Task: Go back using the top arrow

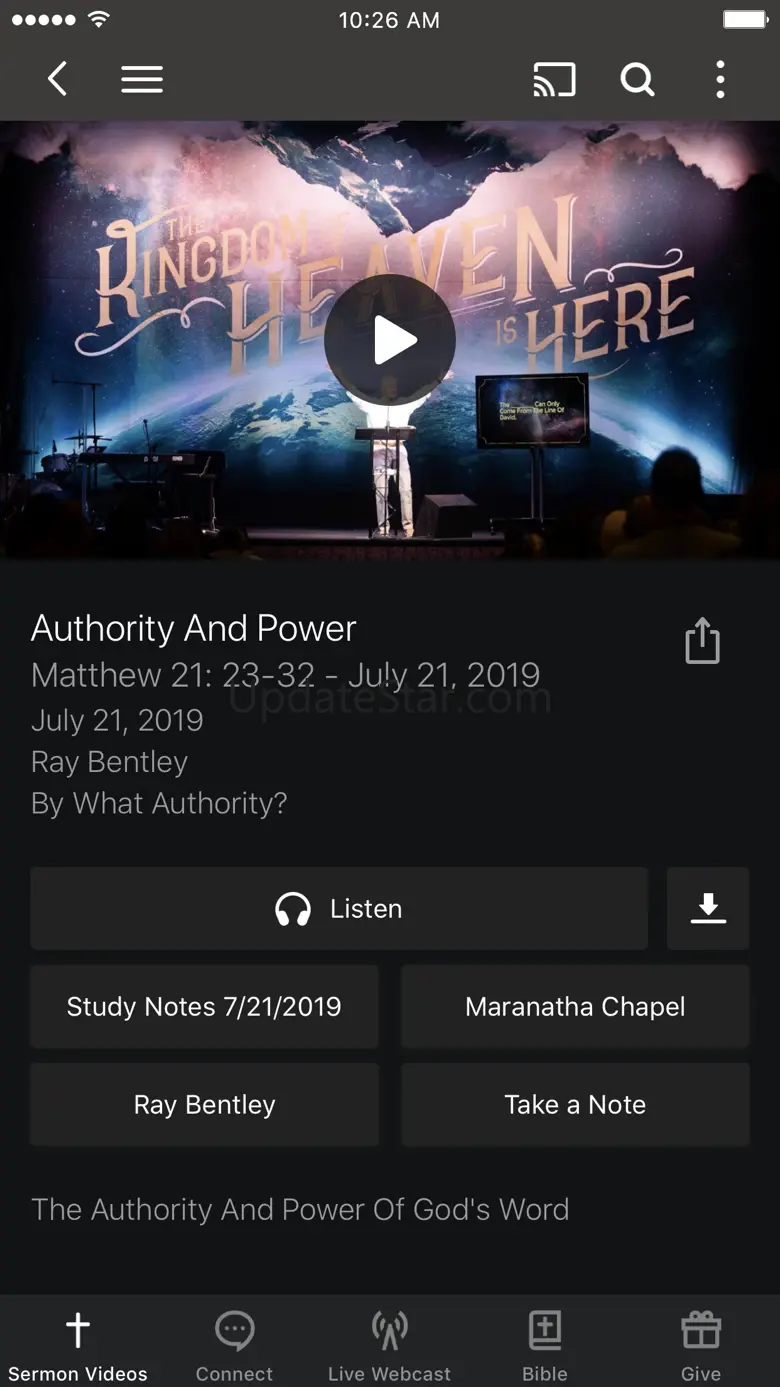Action: pos(58,79)
